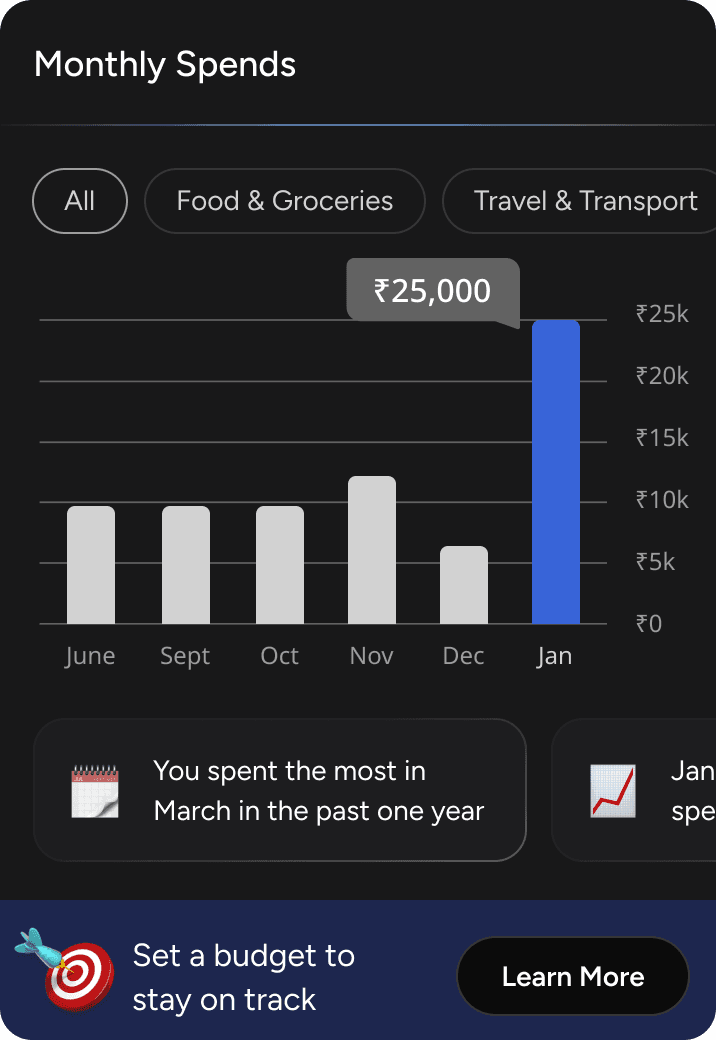
Task: Open the partially visible Jan insight card
Action: point(640,790)
